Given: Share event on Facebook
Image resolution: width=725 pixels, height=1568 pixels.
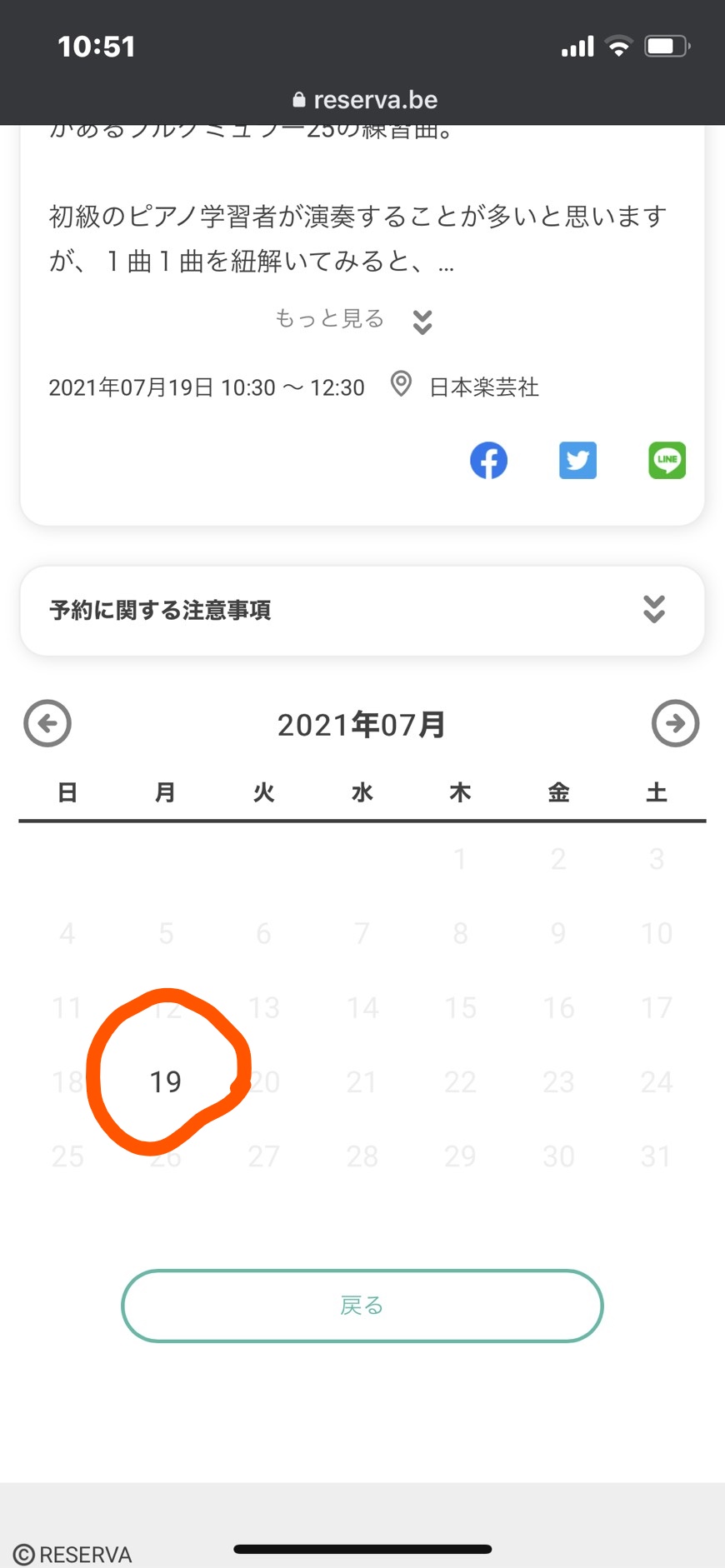Looking at the screenshot, I should [x=488, y=460].
